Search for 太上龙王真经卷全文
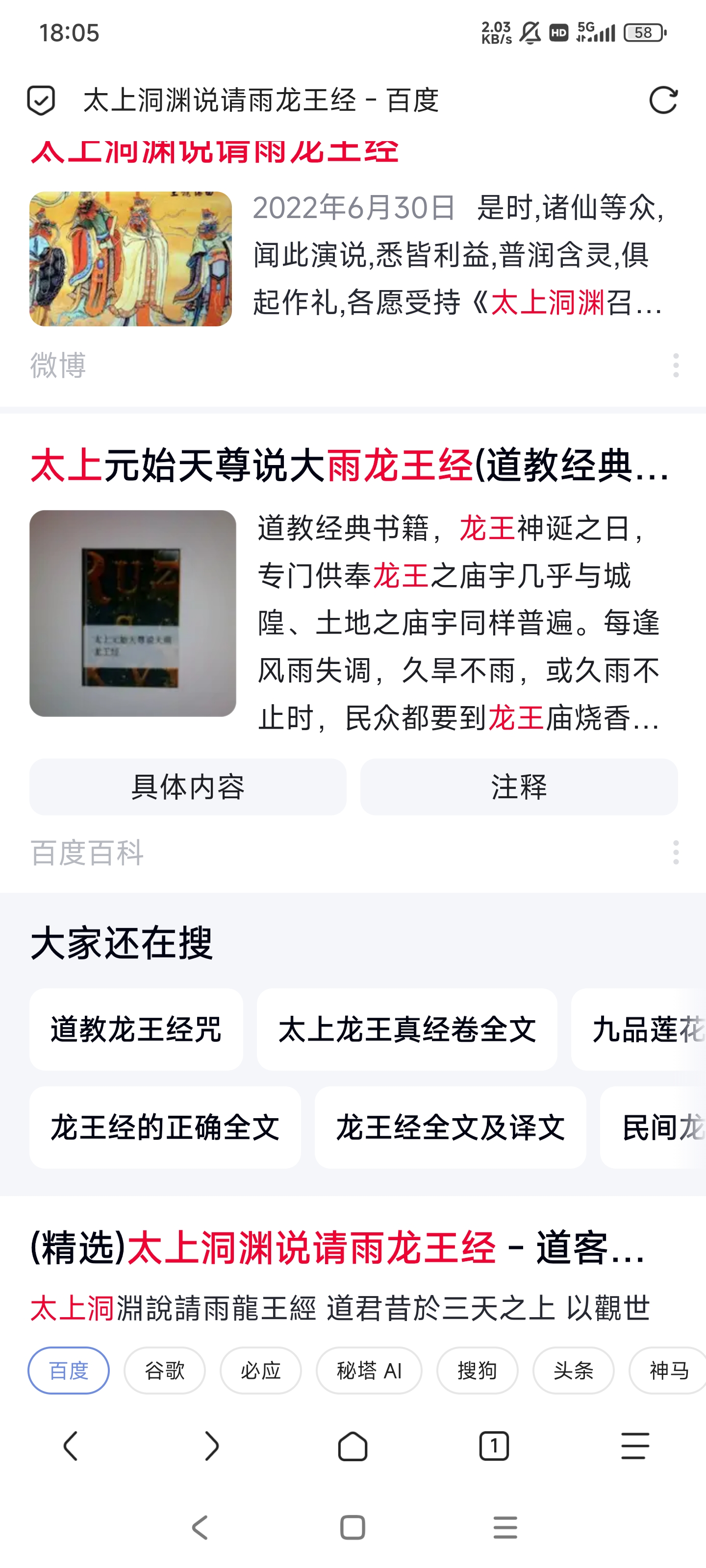706x1568 pixels. [x=406, y=1029]
